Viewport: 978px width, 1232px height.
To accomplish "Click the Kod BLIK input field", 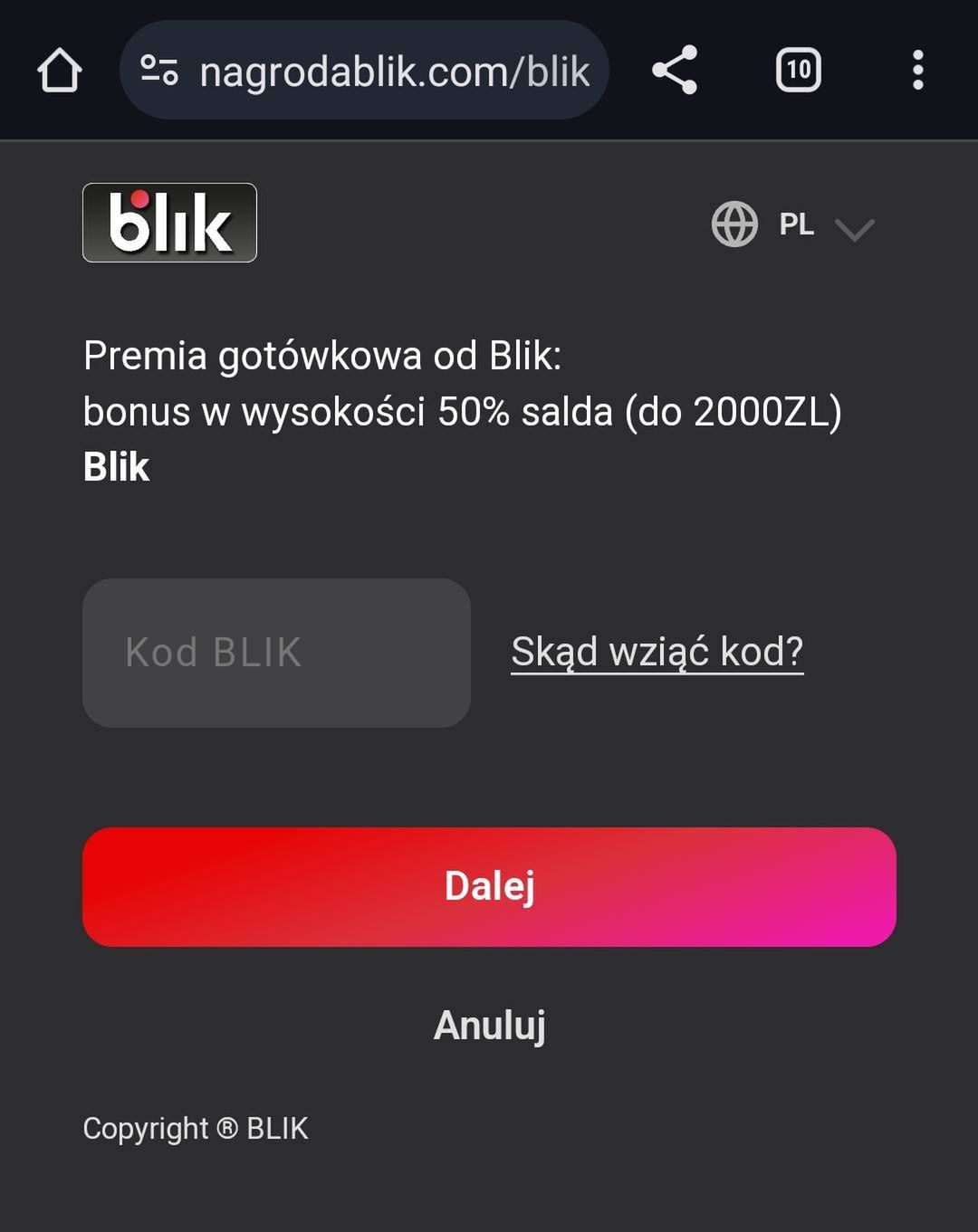I will tap(276, 652).
